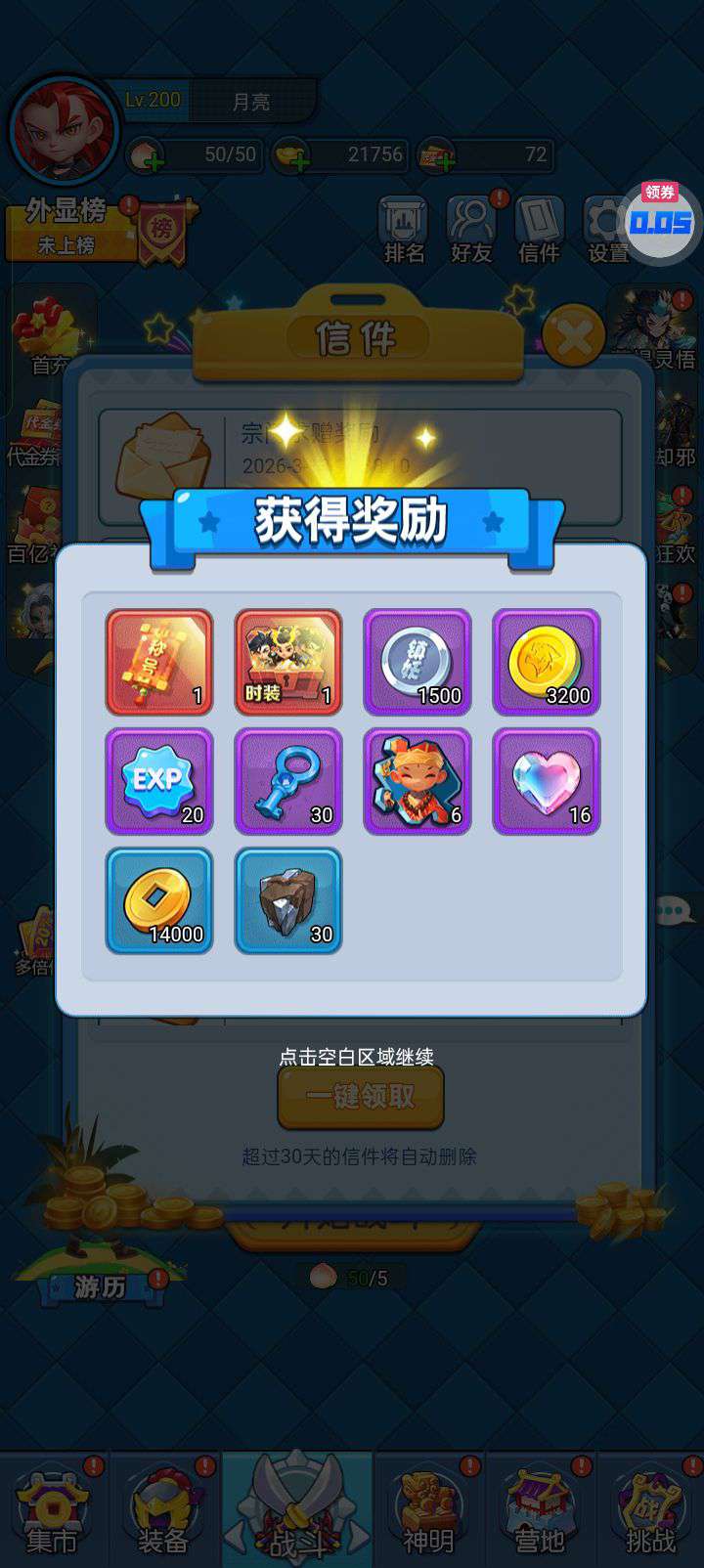
Task: Select the 3200 gold coin reward
Action: pos(546,662)
